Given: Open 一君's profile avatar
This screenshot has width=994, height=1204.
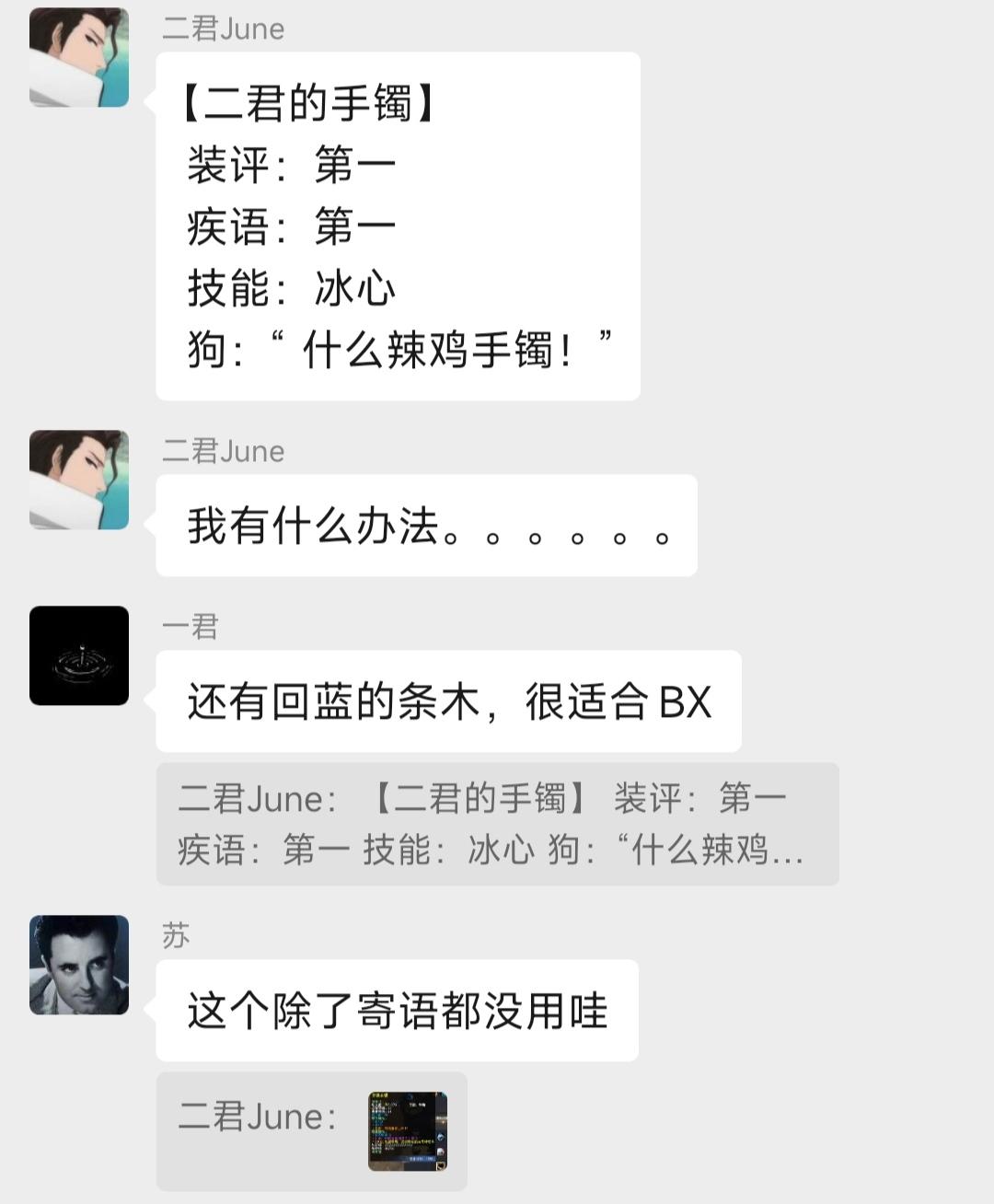Looking at the screenshot, I should (79, 655).
